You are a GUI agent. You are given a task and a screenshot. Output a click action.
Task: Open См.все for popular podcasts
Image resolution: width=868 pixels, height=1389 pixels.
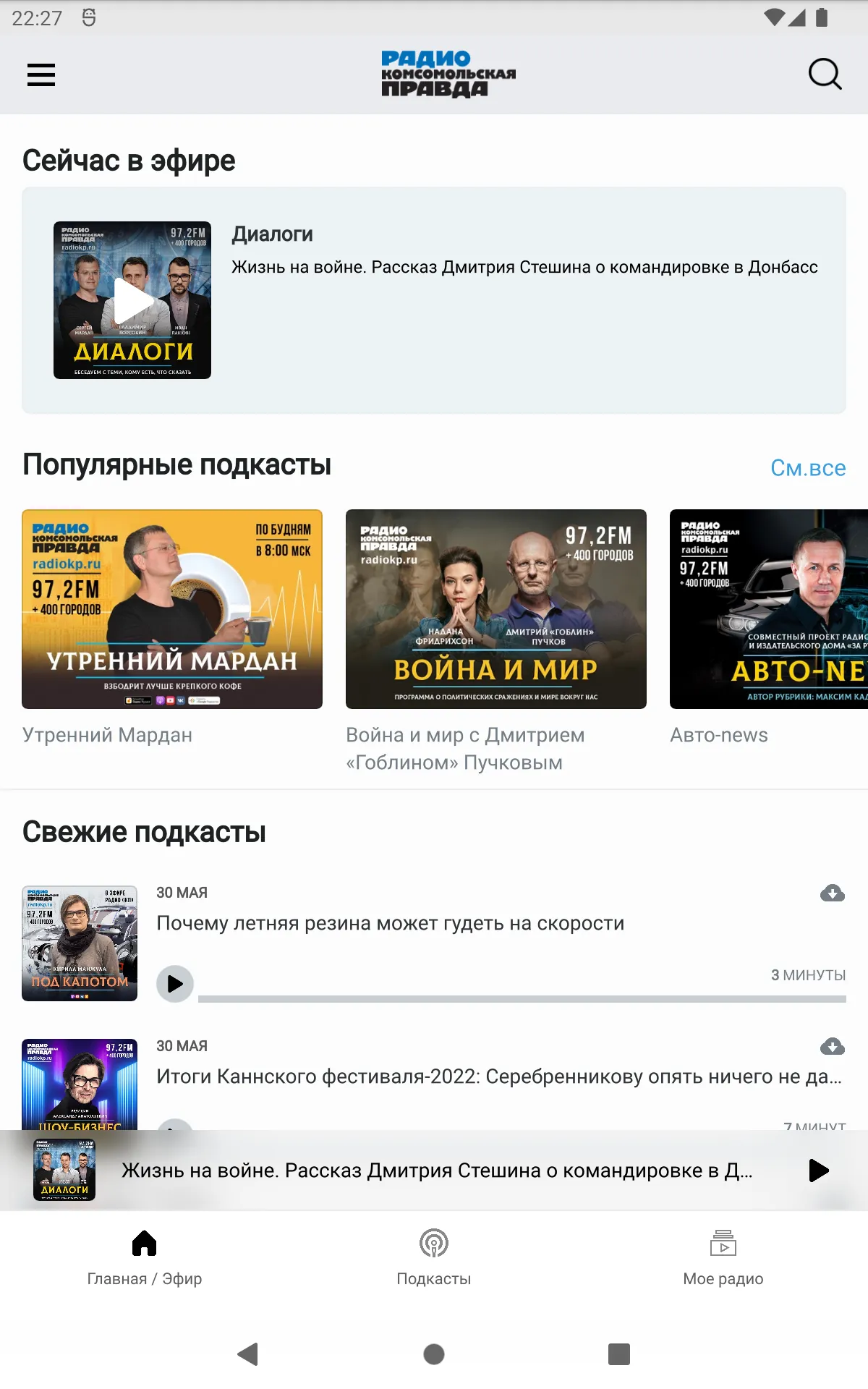click(808, 468)
